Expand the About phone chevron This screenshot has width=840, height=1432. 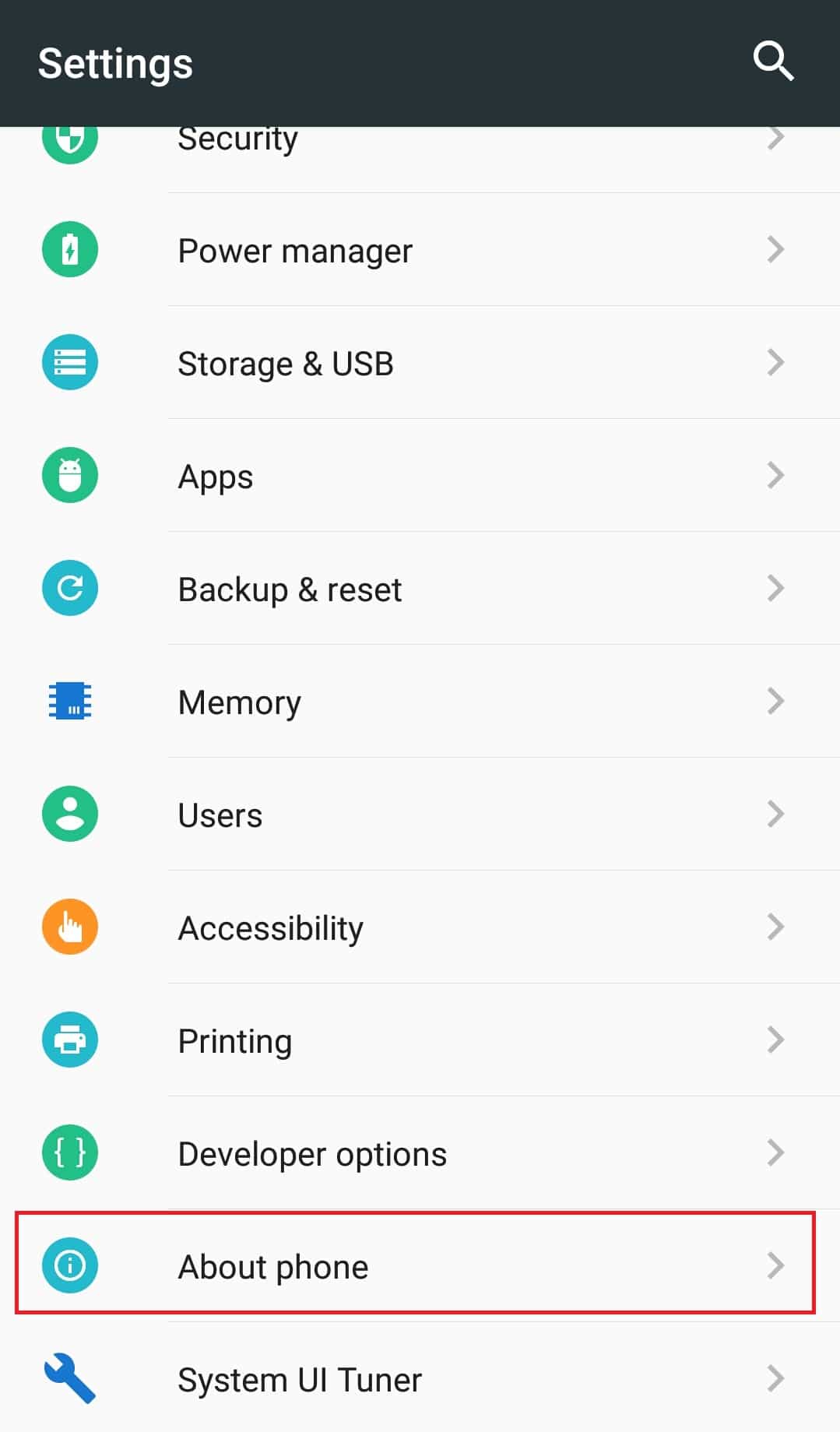point(776,1266)
